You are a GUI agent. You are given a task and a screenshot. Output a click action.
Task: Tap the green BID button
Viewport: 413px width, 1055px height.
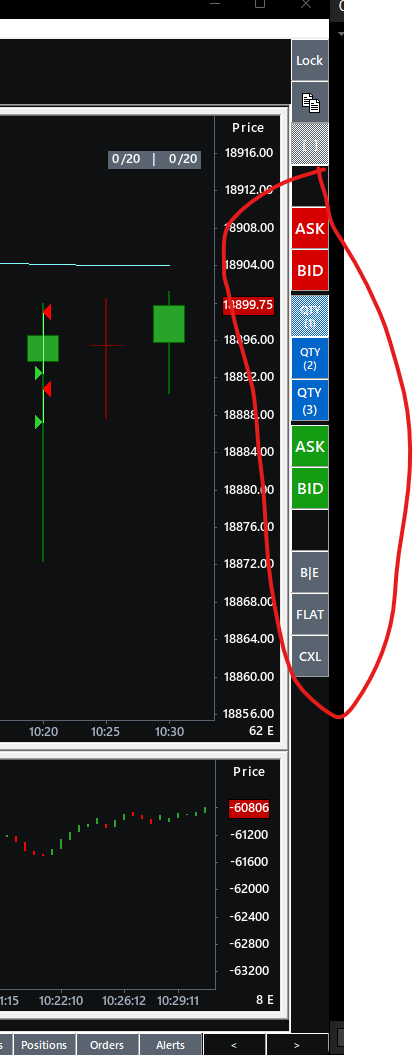(x=309, y=488)
